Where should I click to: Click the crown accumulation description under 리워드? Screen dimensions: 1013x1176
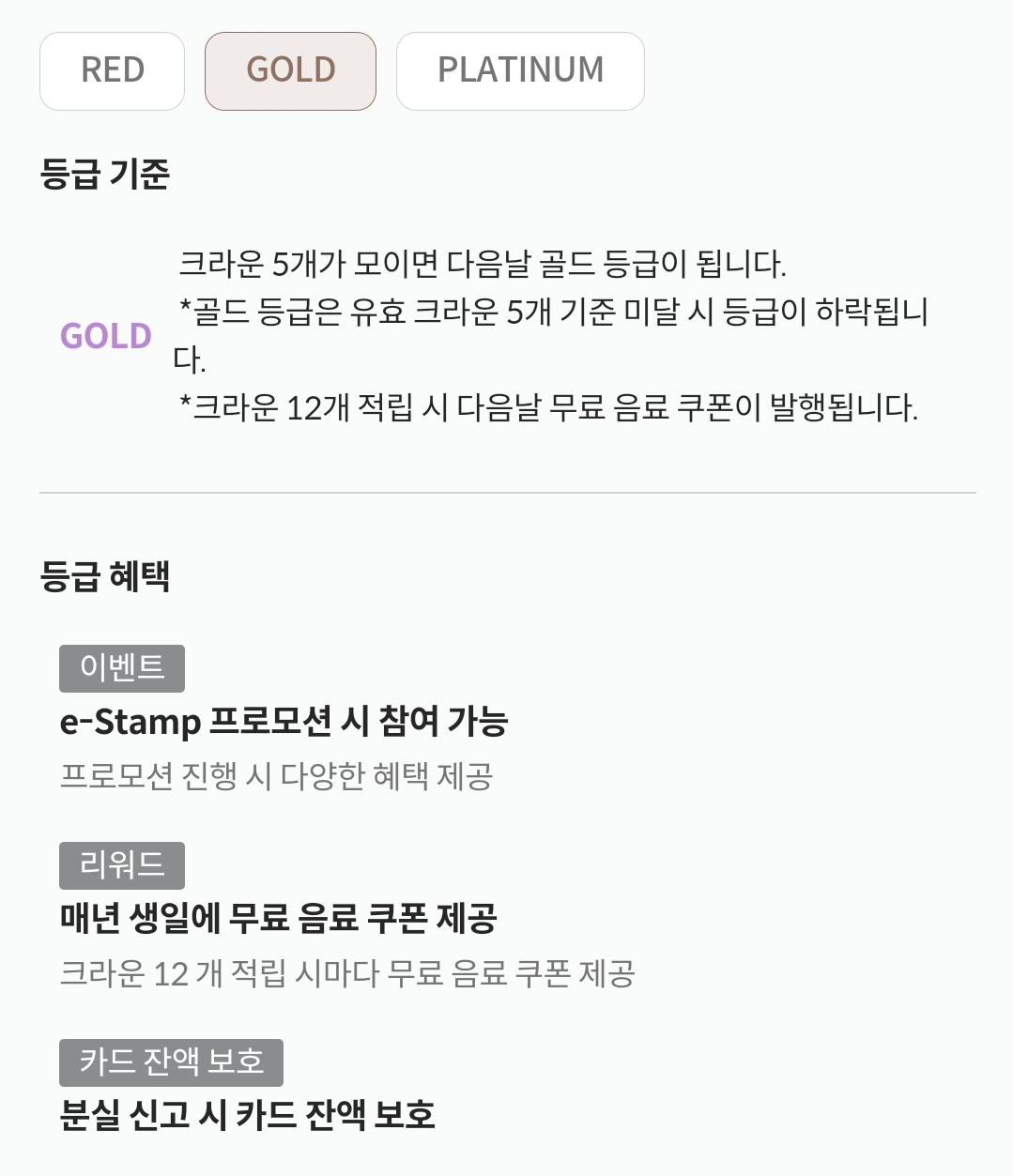(348, 974)
